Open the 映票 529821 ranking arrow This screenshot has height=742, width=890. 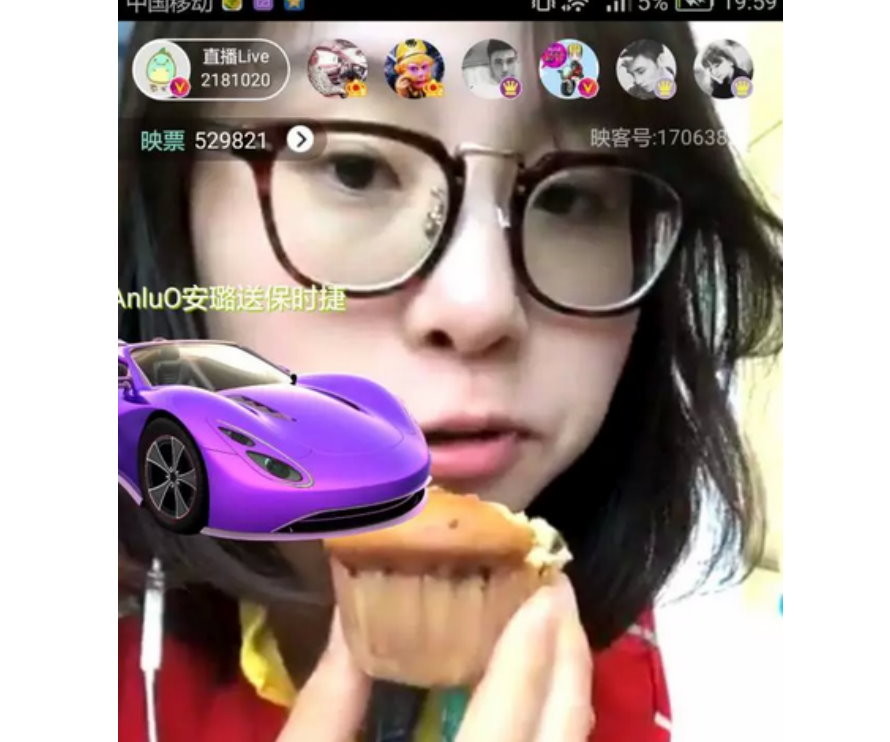(x=300, y=140)
